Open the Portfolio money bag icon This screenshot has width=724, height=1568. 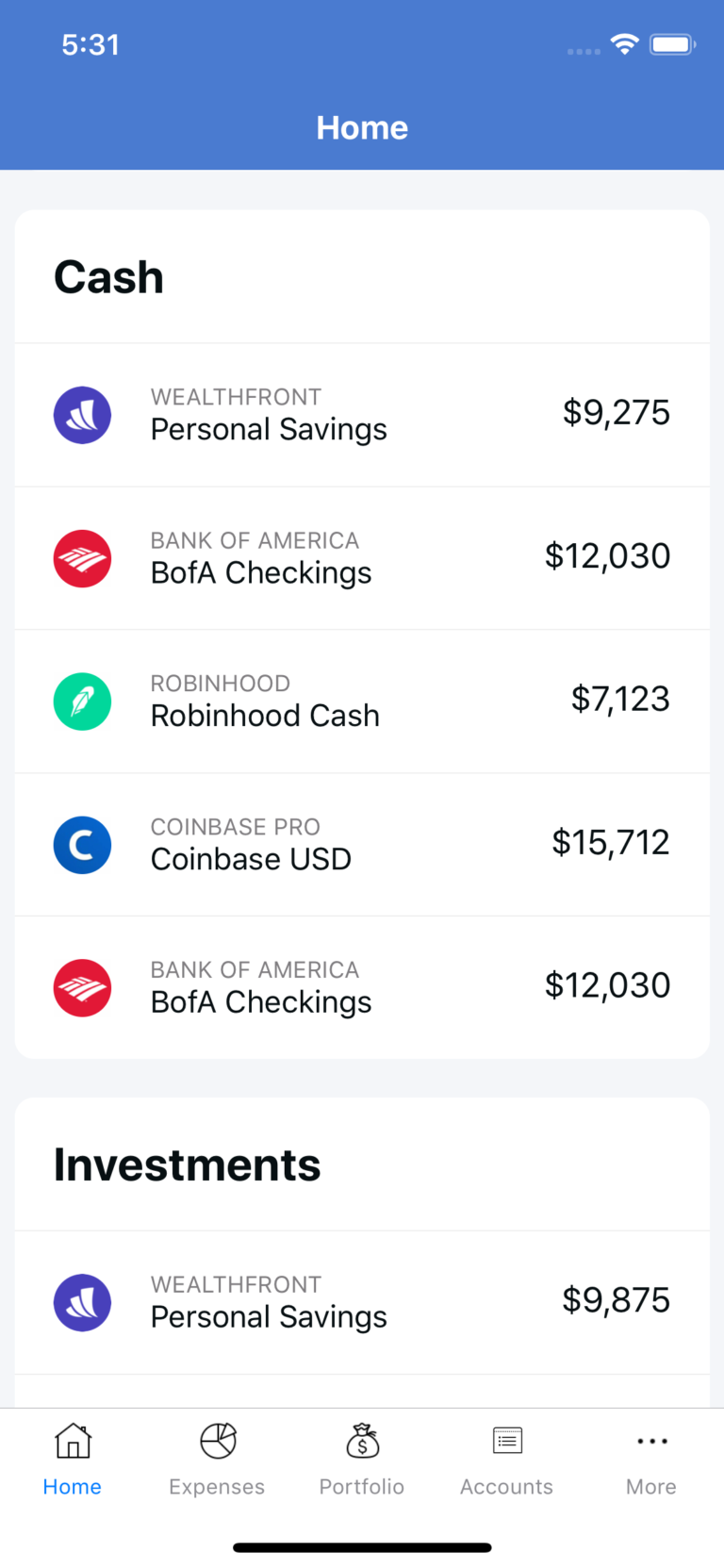click(362, 1441)
